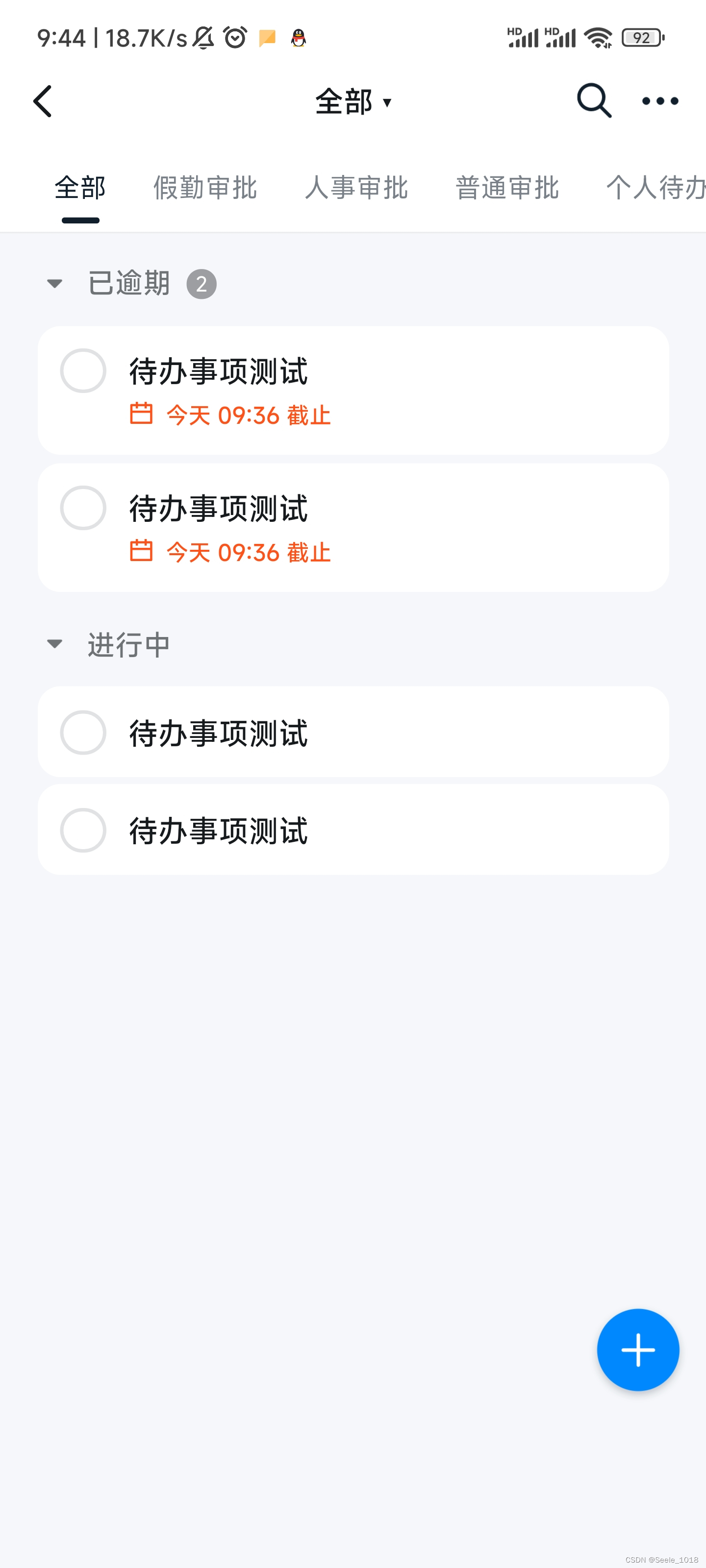Open the 全部 title dropdown
The width and height of the screenshot is (706, 1568).
(x=353, y=101)
